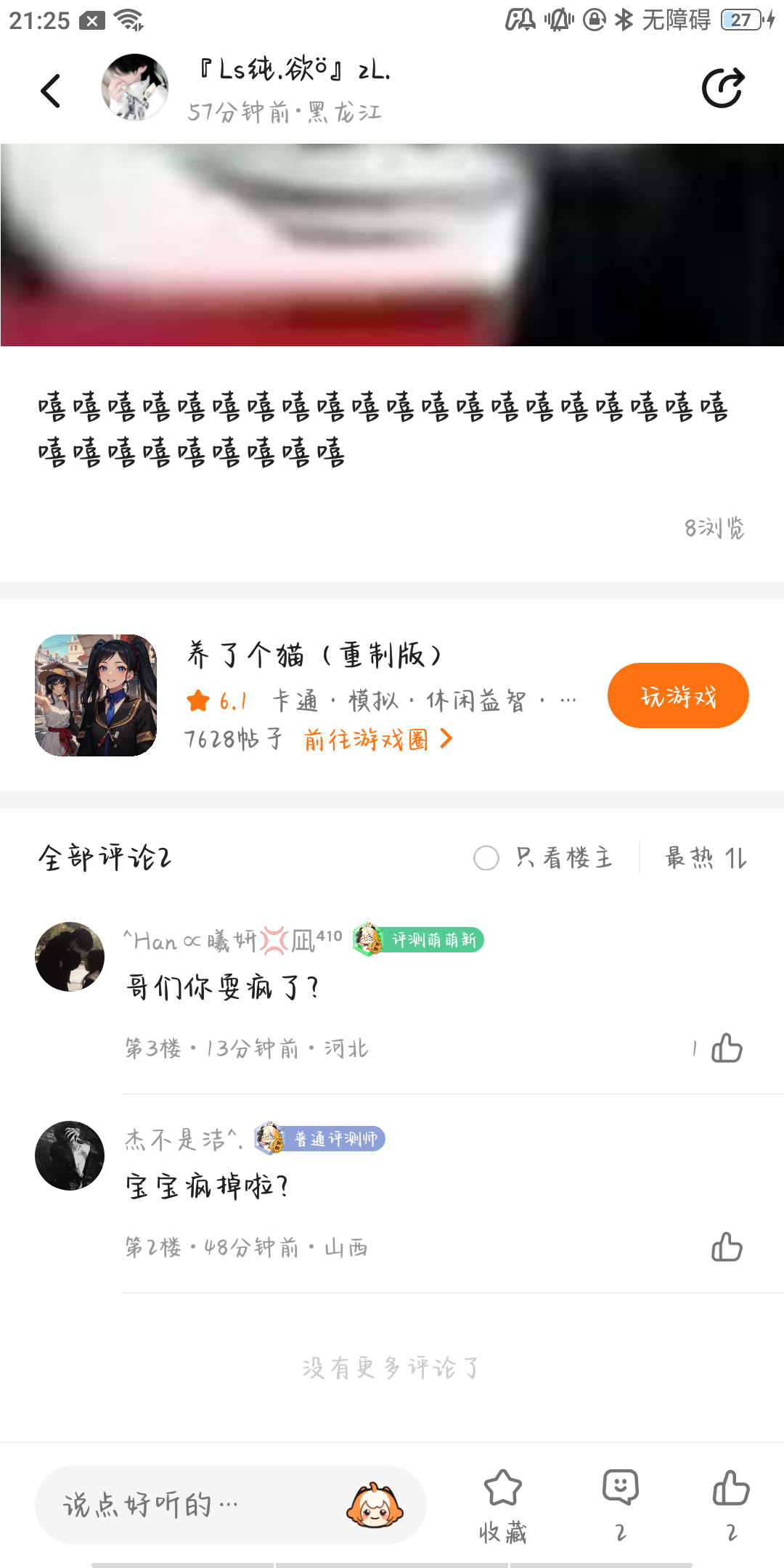Open the 前往游戏圈 link

[377, 740]
